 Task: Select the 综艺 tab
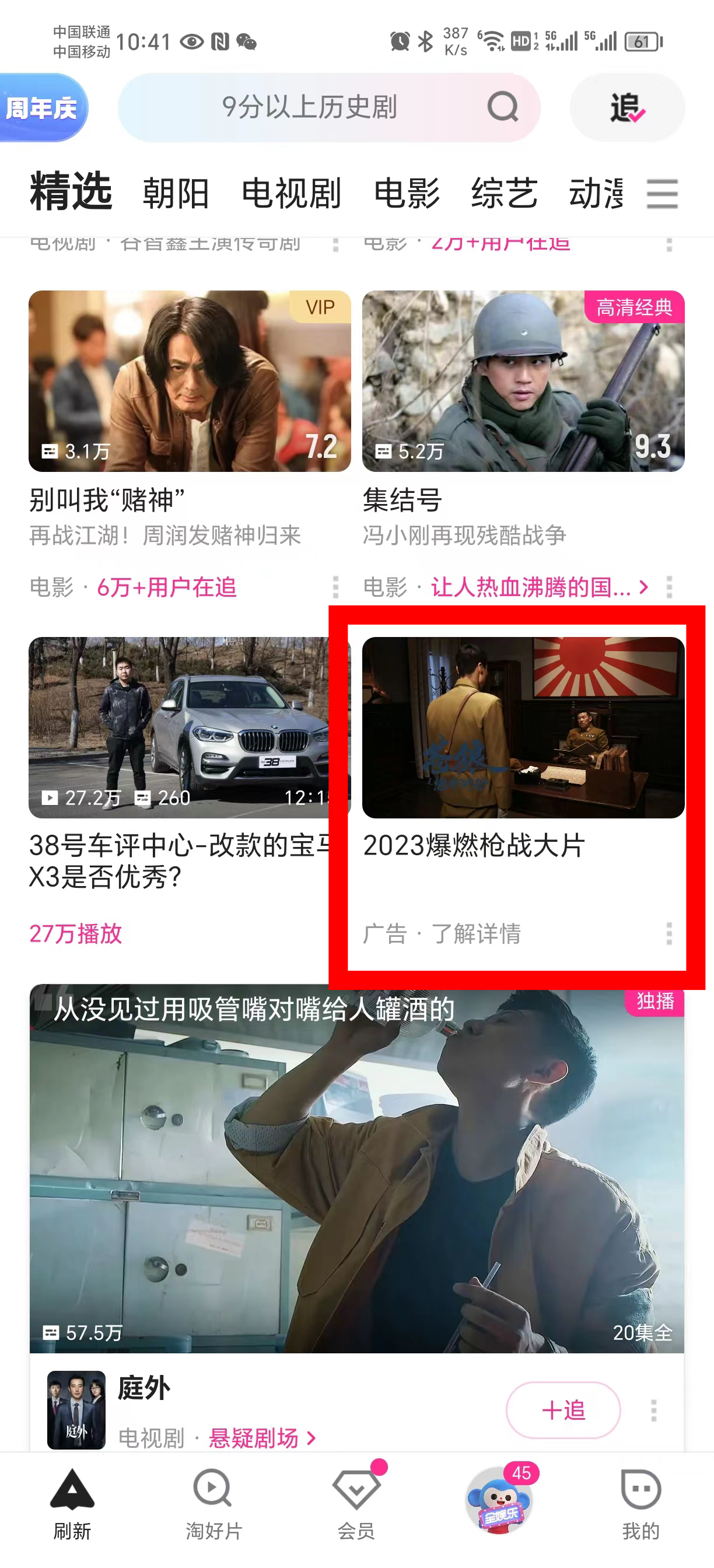504,194
